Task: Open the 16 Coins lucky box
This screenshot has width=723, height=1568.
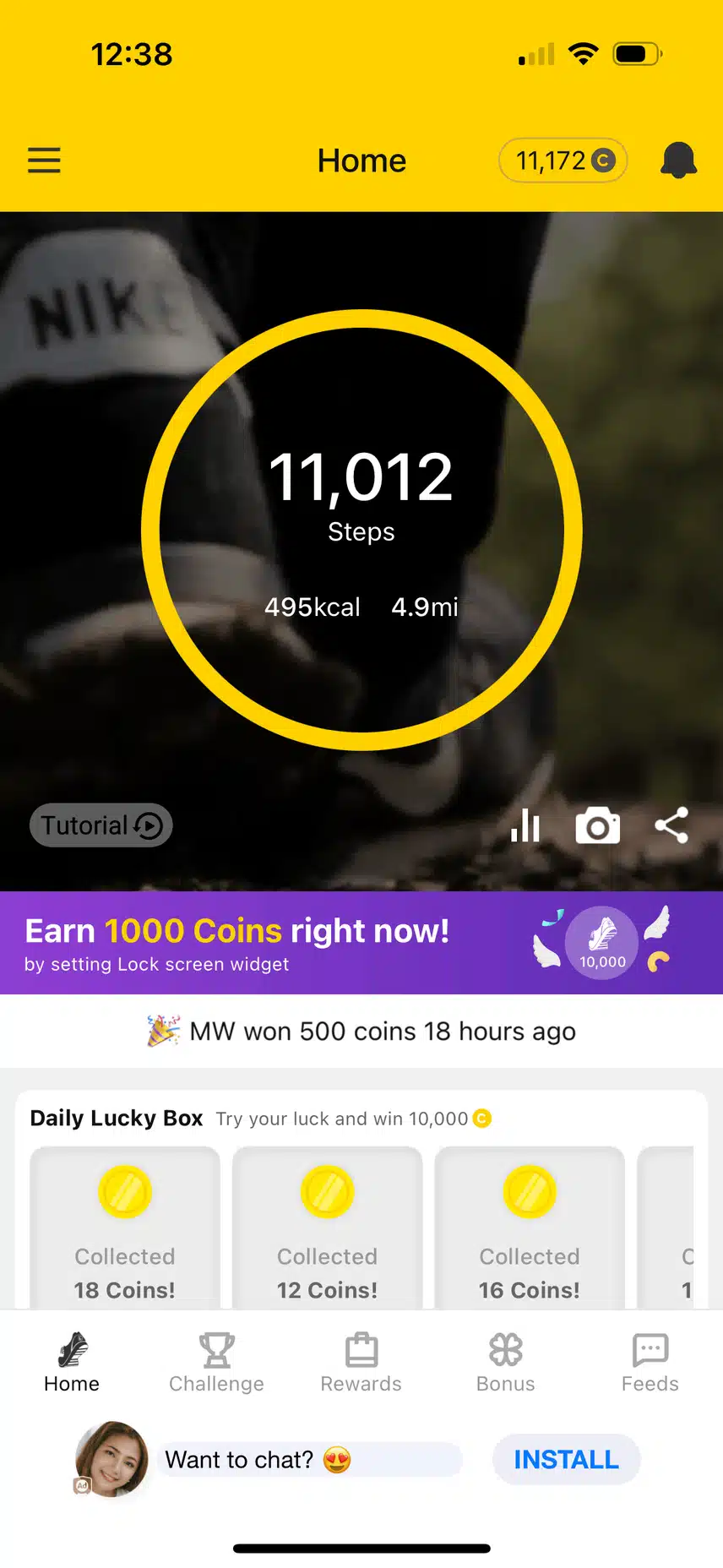Action: coord(530,1227)
